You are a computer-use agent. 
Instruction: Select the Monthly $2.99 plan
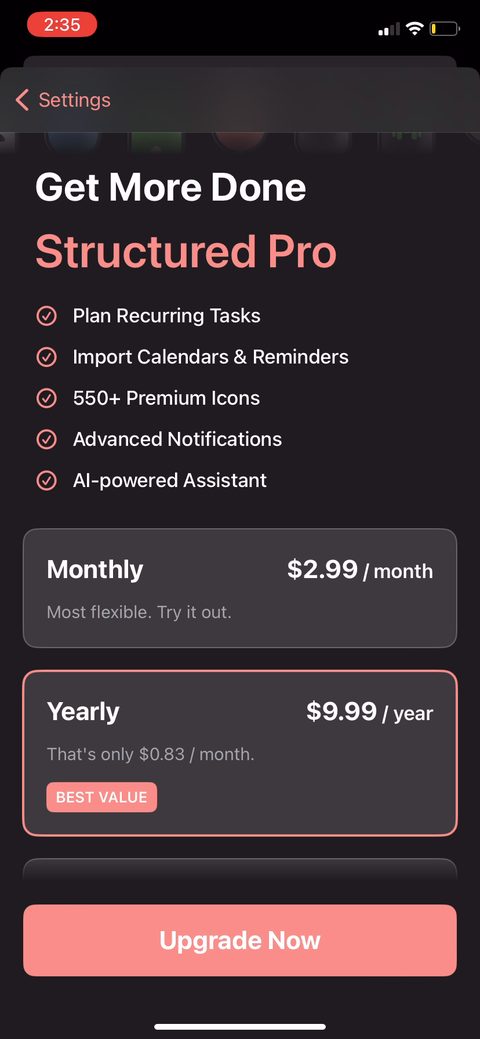240,588
